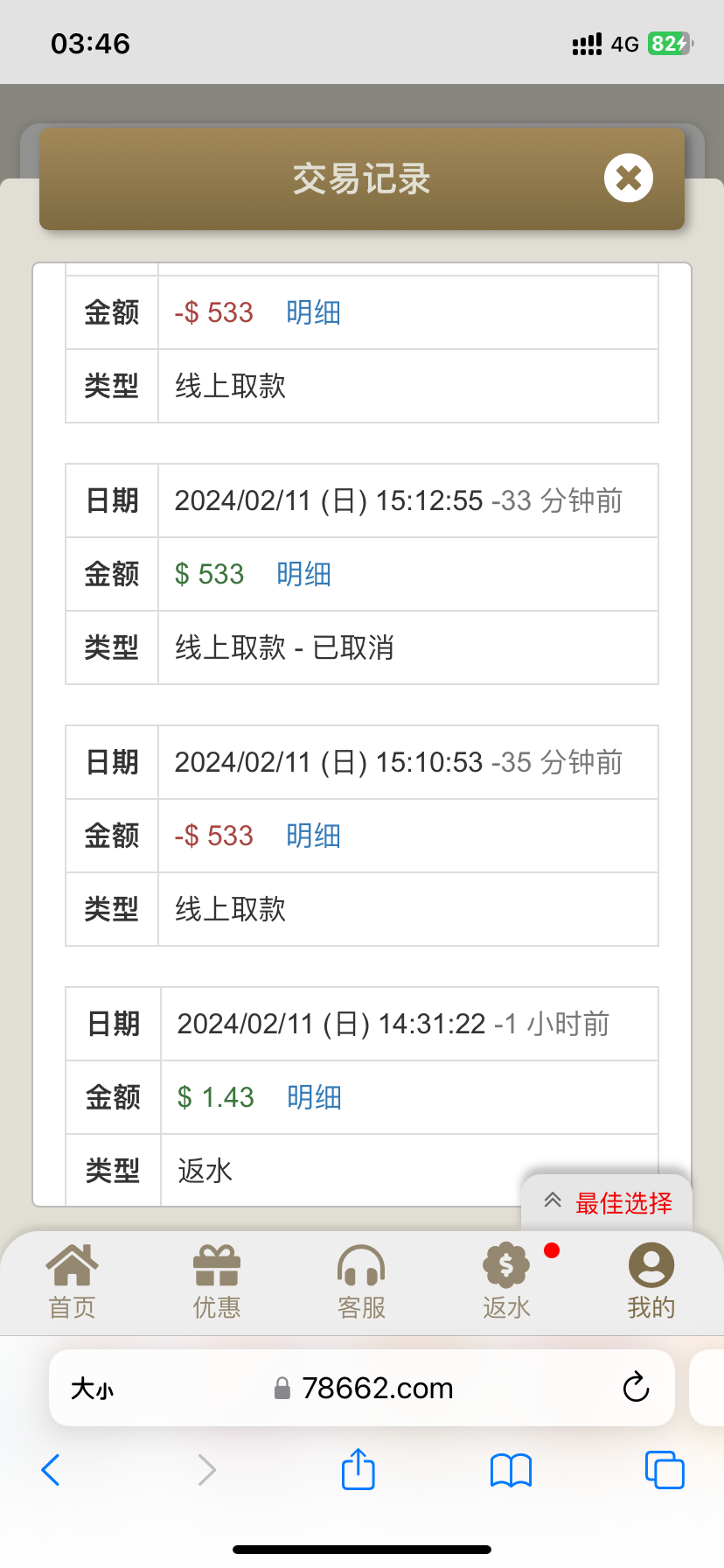Go back in the browser
This screenshot has height=1568, width=724.
(x=51, y=1470)
